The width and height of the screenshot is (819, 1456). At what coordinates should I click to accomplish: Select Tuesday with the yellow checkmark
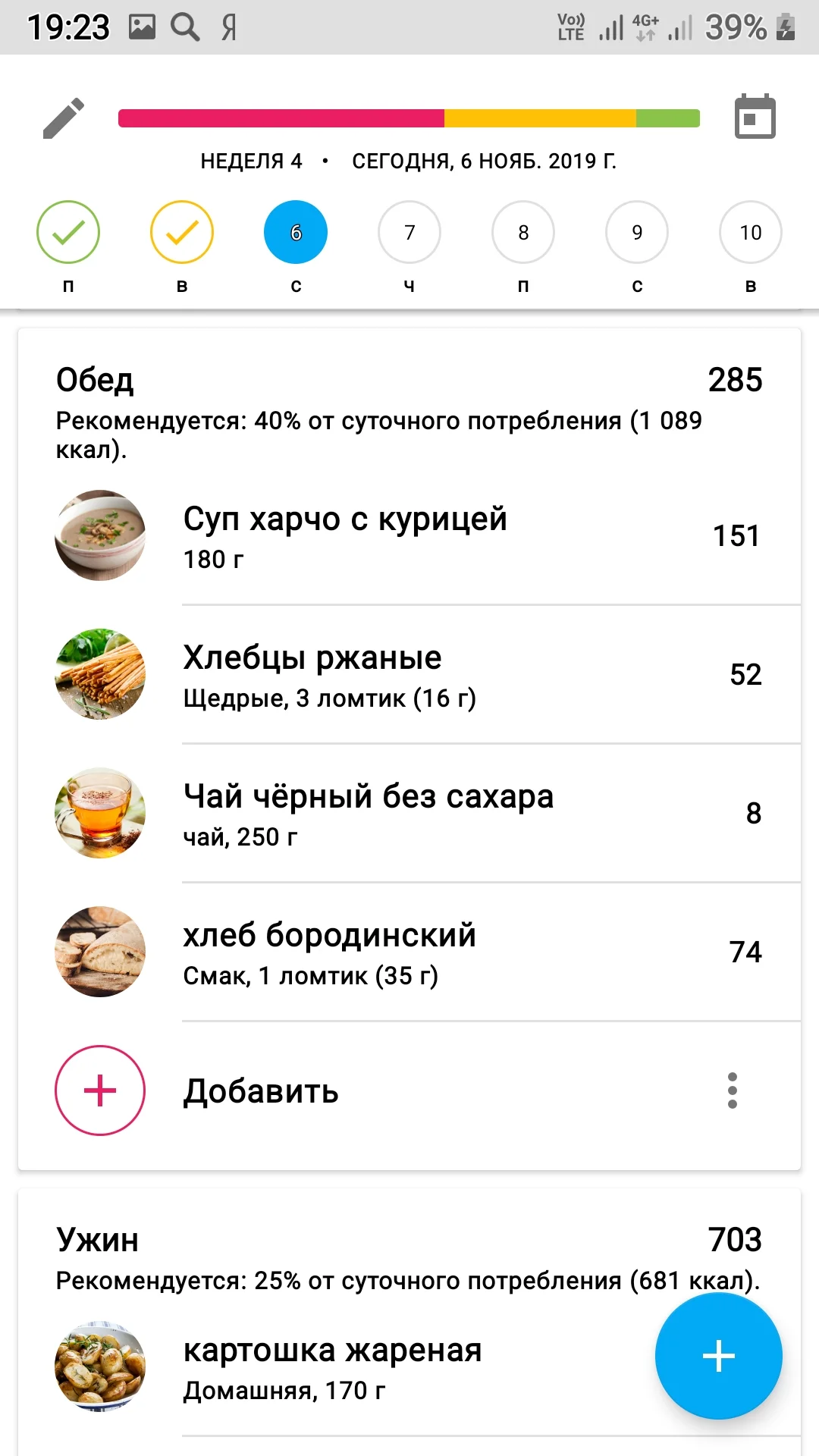point(182,232)
